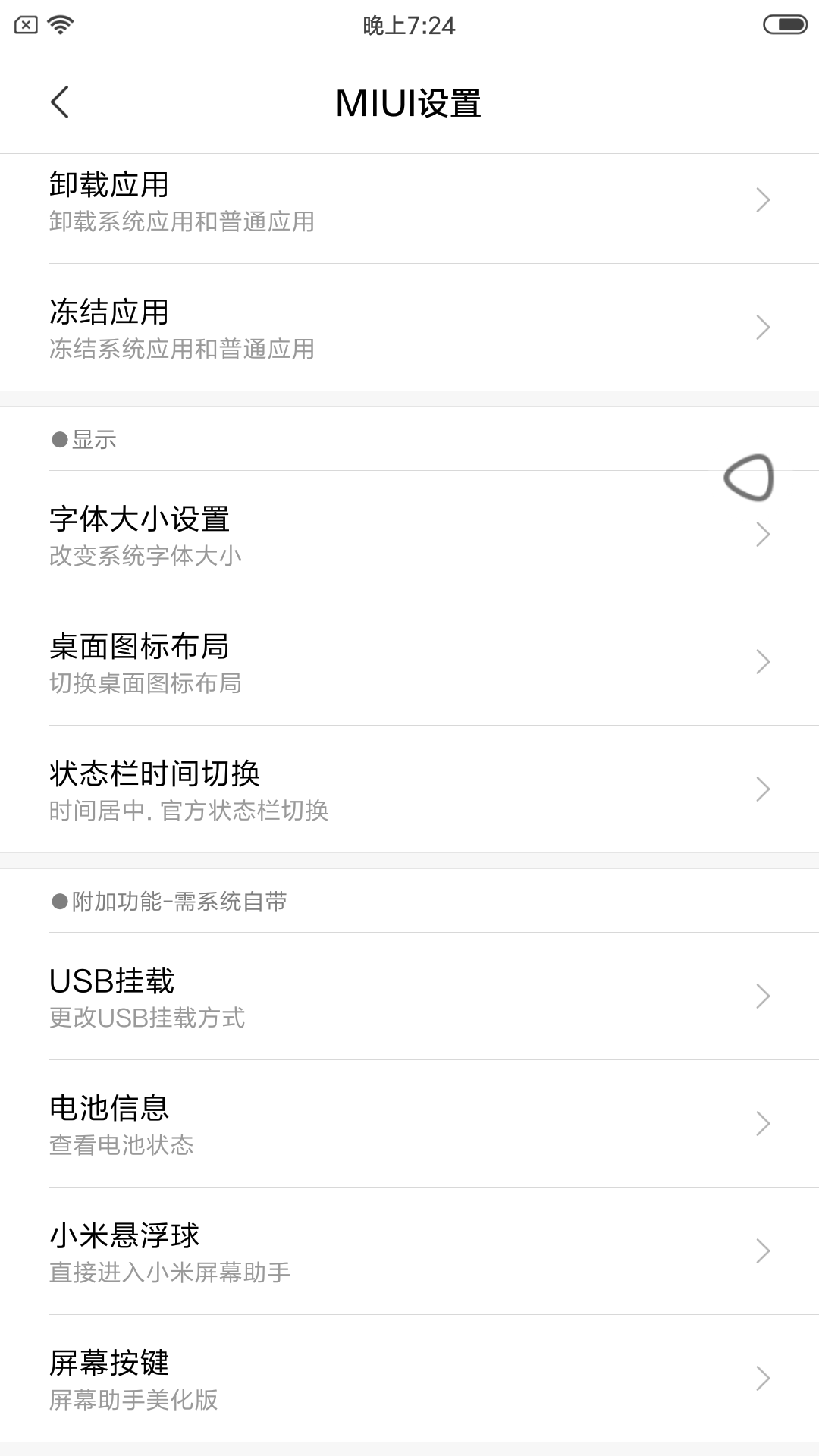Image resolution: width=819 pixels, height=1456 pixels.
Task: Open 桌面图标布局 setting
Action: (409, 663)
